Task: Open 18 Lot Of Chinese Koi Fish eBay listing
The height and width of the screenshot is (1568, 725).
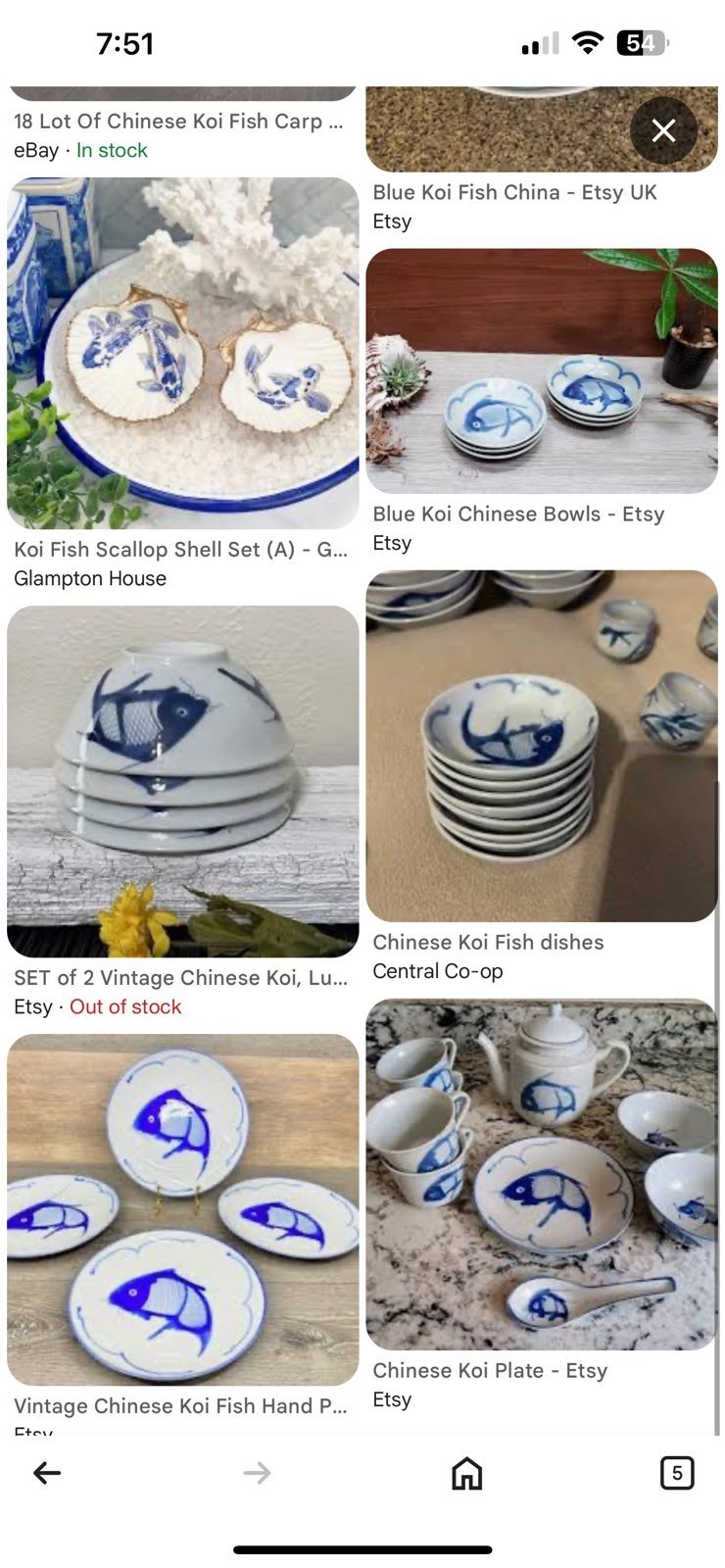Action: pos(178,122)
